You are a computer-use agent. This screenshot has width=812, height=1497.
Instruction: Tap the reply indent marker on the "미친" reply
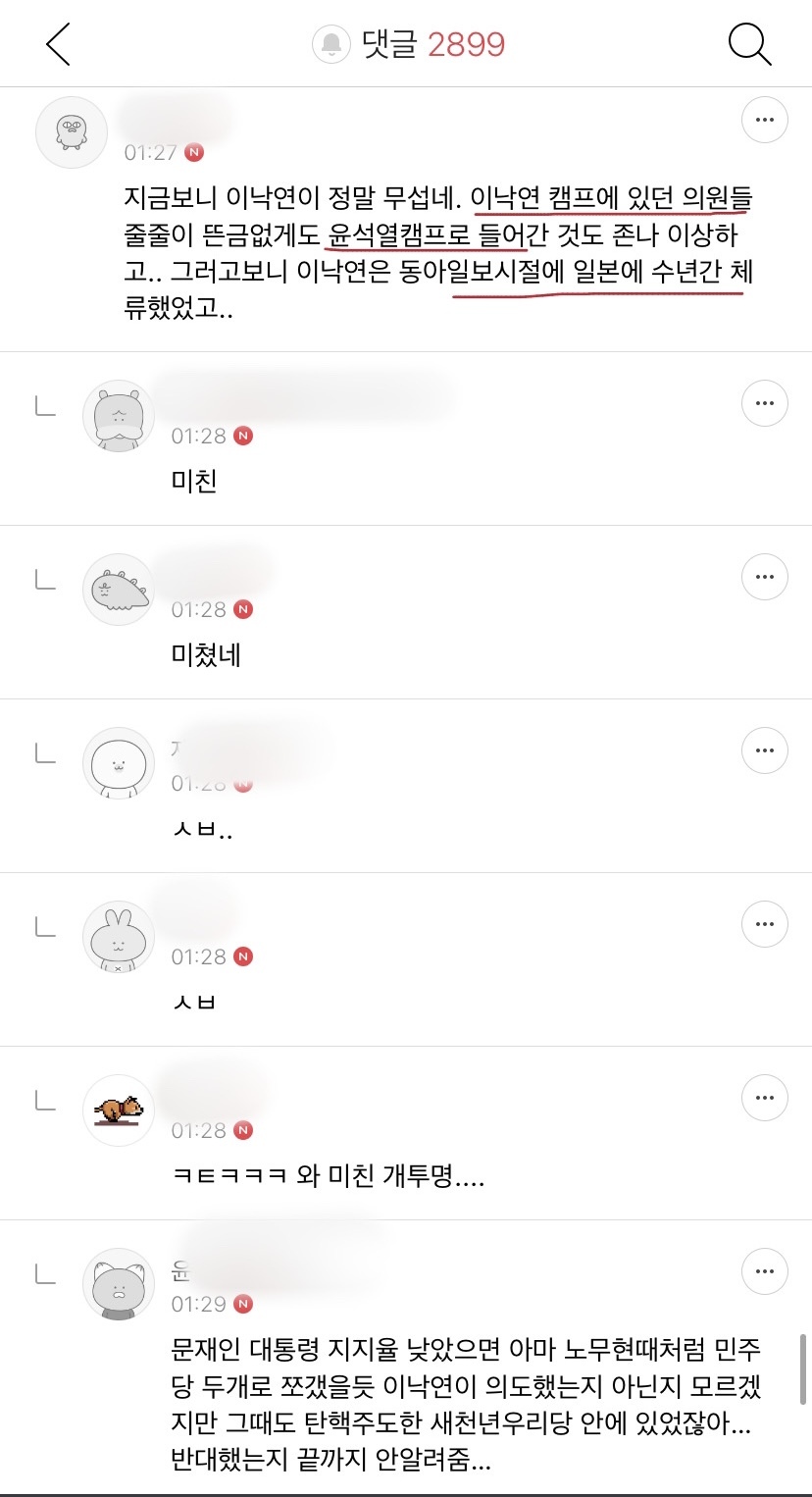tap(43, 407)
